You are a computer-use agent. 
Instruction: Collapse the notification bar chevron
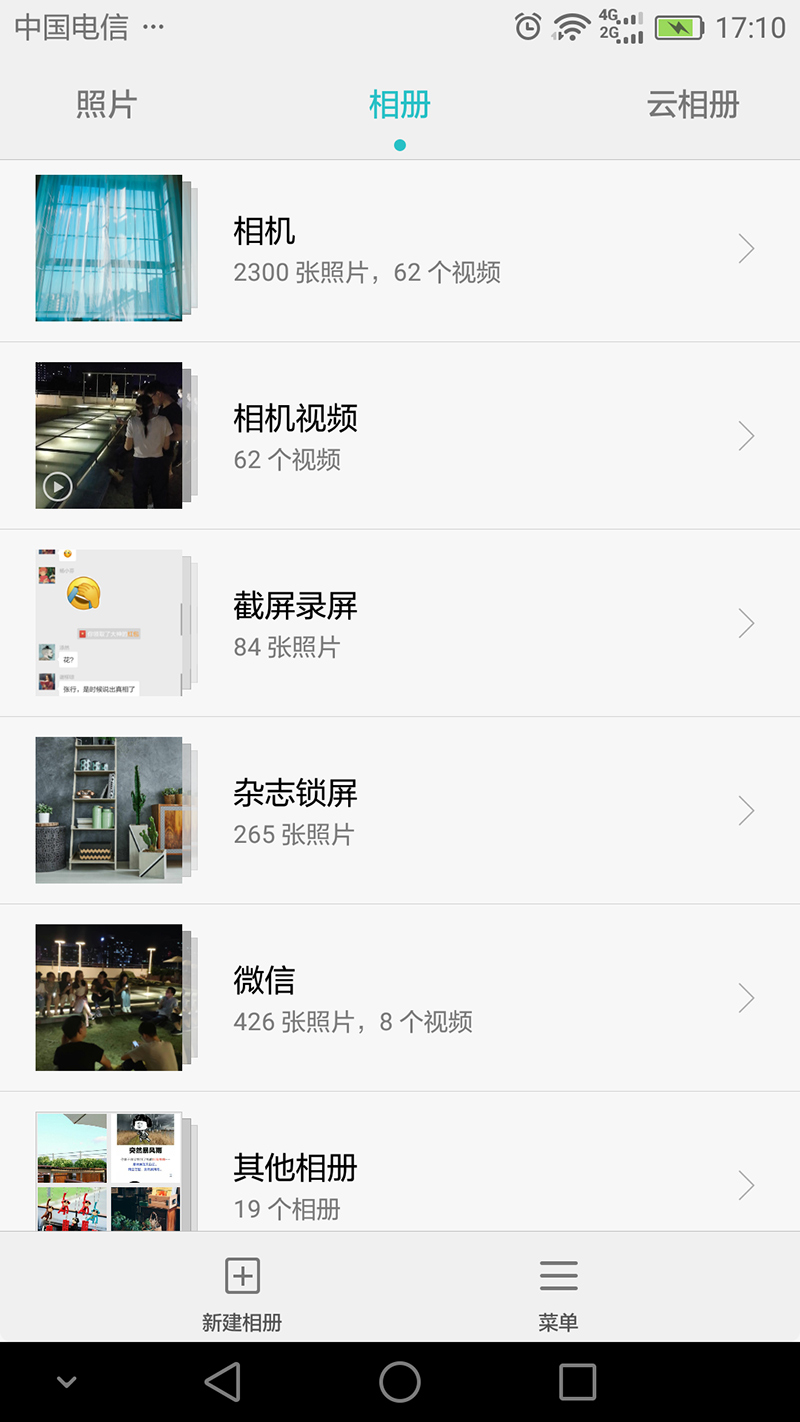(67, 1381)
